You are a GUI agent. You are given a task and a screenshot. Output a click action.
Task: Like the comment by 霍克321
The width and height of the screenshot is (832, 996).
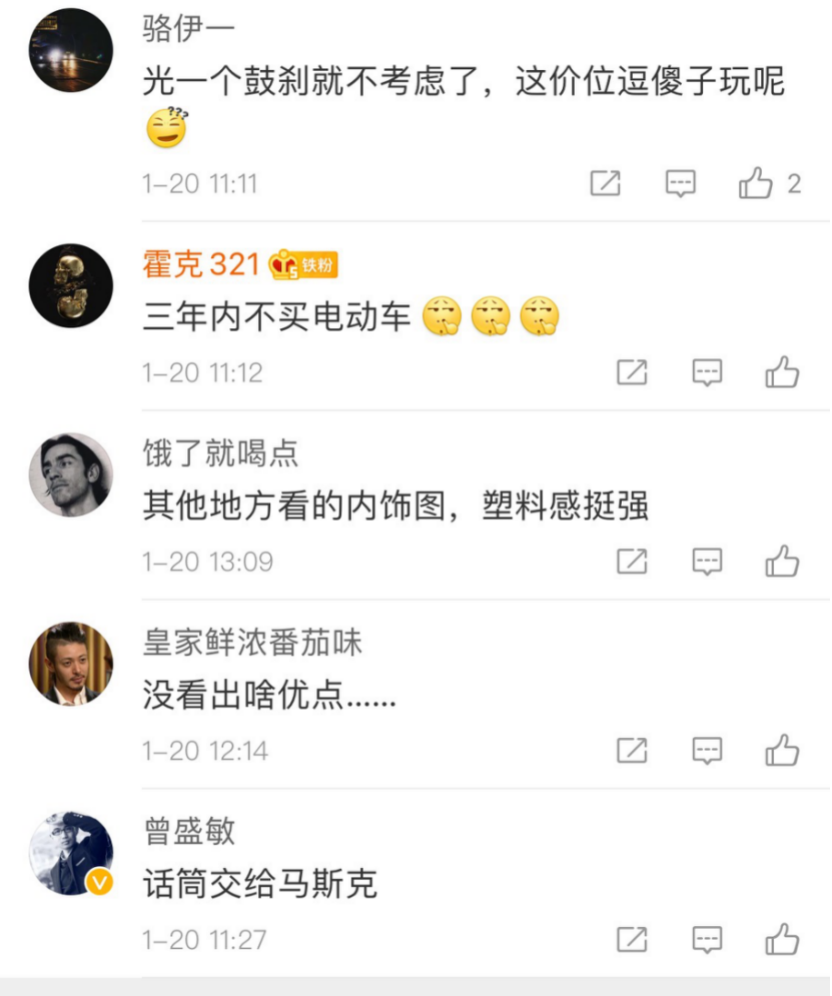[782, 373]
